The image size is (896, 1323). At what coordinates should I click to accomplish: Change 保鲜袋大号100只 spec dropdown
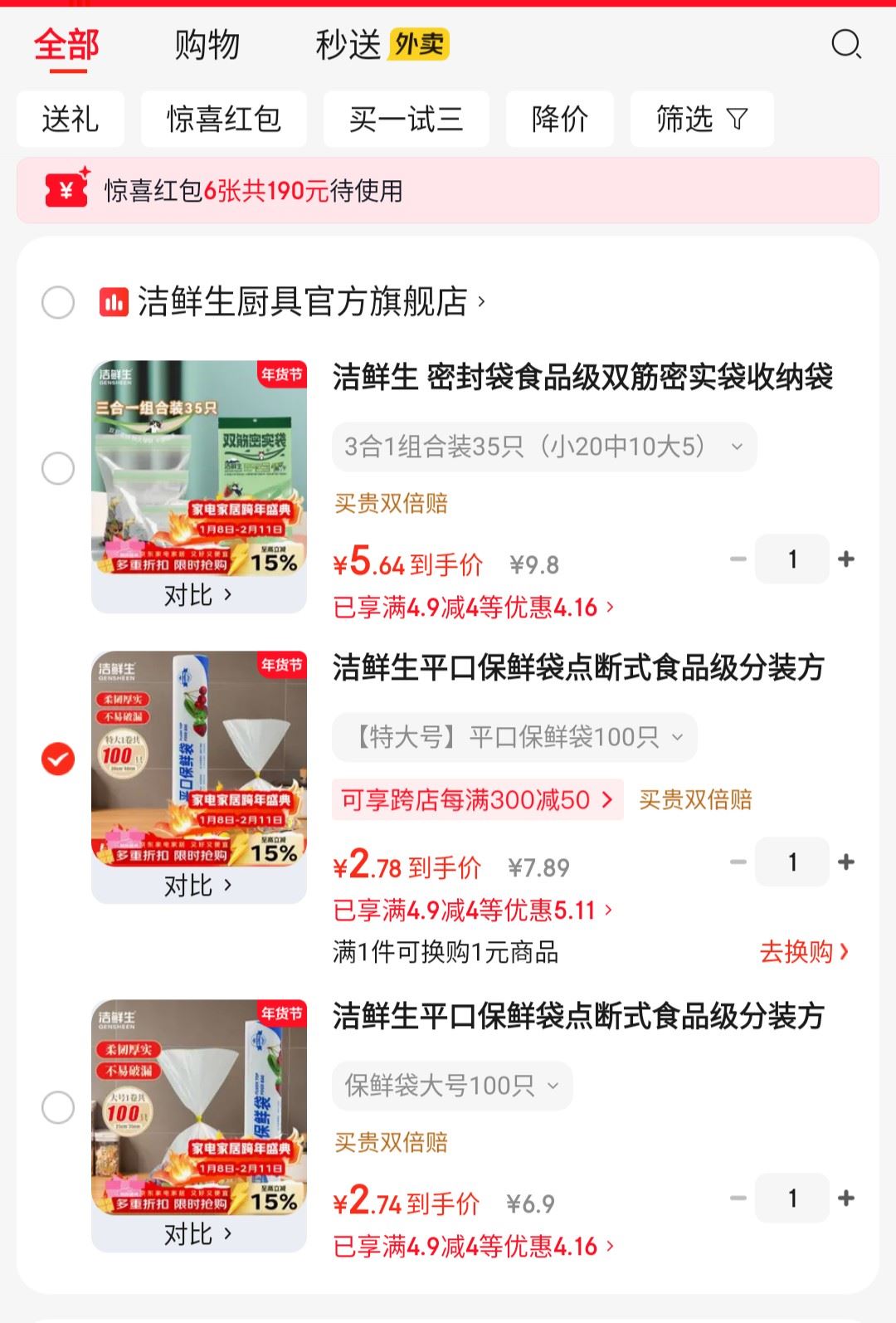coord(452,1086)
